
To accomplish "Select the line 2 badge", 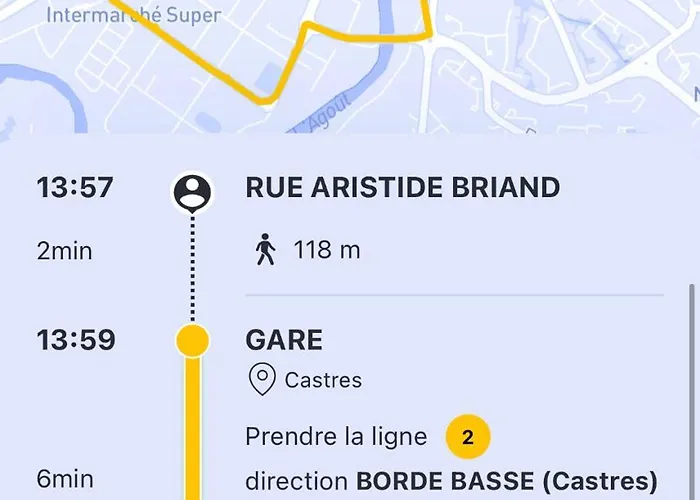I will 467,437.
